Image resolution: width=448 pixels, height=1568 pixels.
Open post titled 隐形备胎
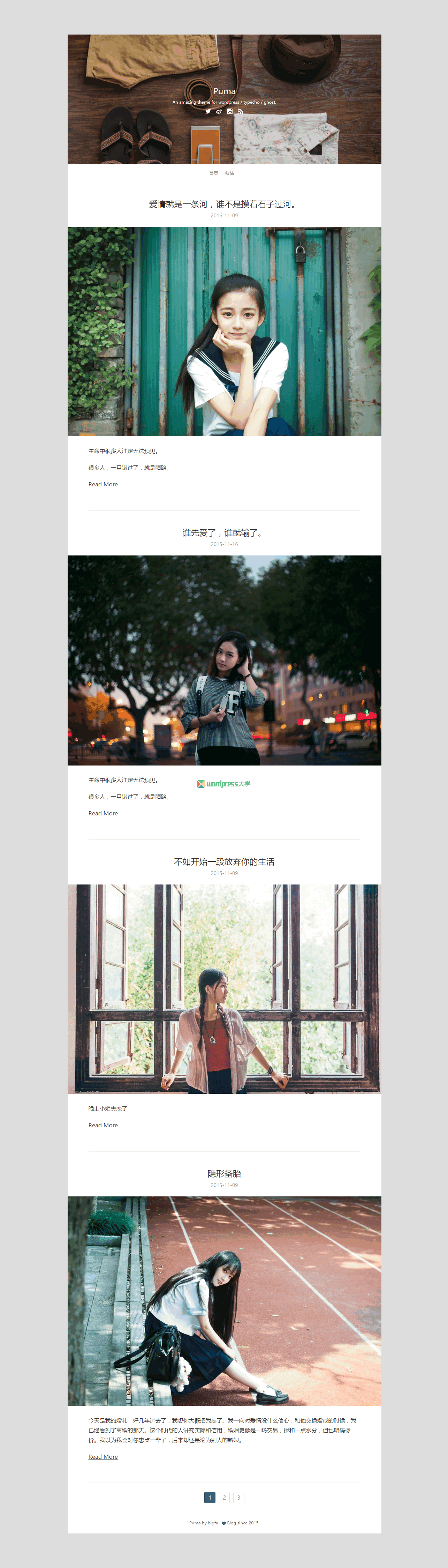(224, 1174)
